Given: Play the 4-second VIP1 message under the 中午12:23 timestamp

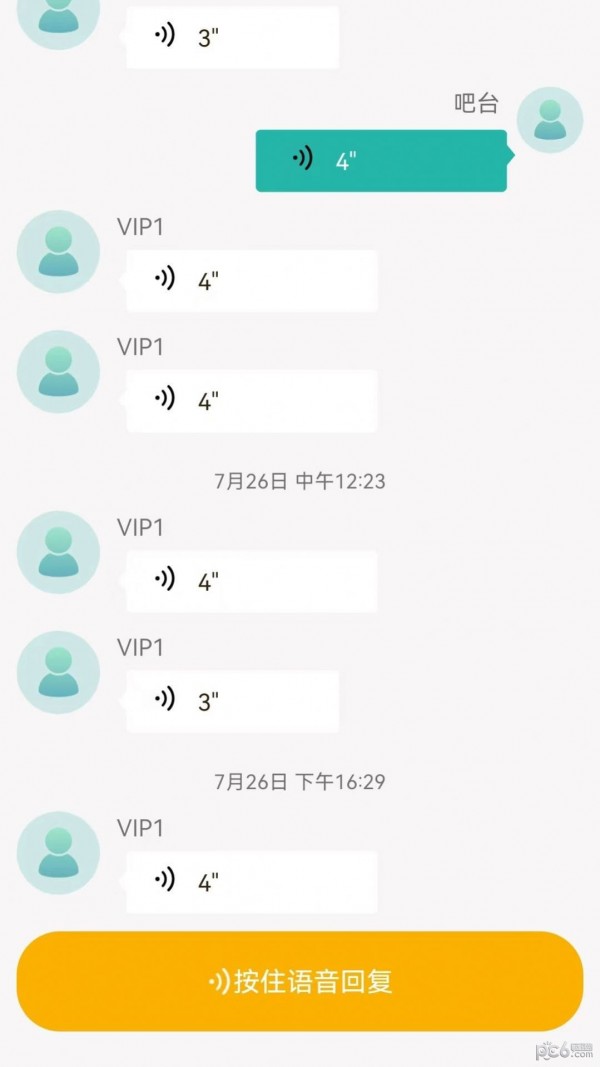Looking at the screenshot, I should point(251,581).
